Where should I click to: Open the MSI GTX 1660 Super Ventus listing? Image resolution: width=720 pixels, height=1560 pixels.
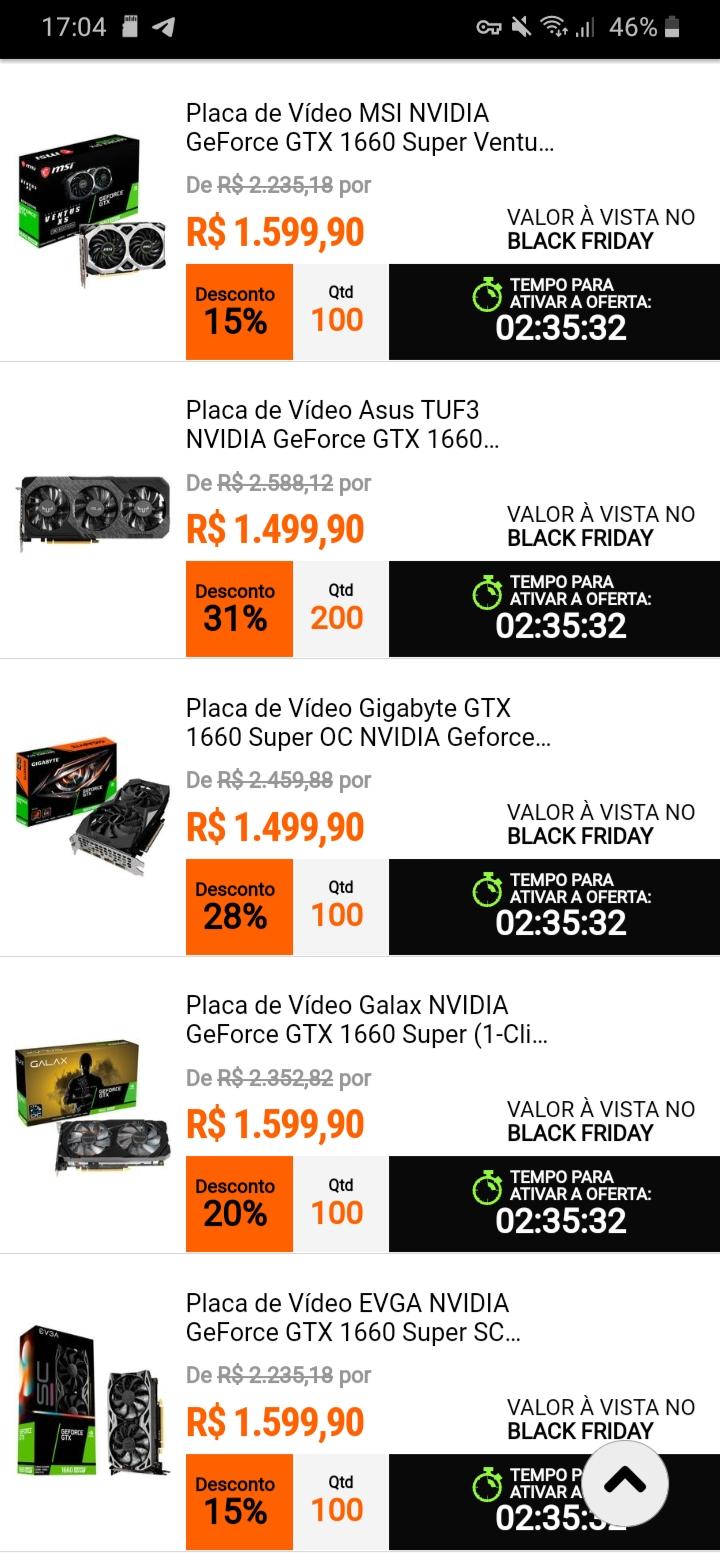370,128
